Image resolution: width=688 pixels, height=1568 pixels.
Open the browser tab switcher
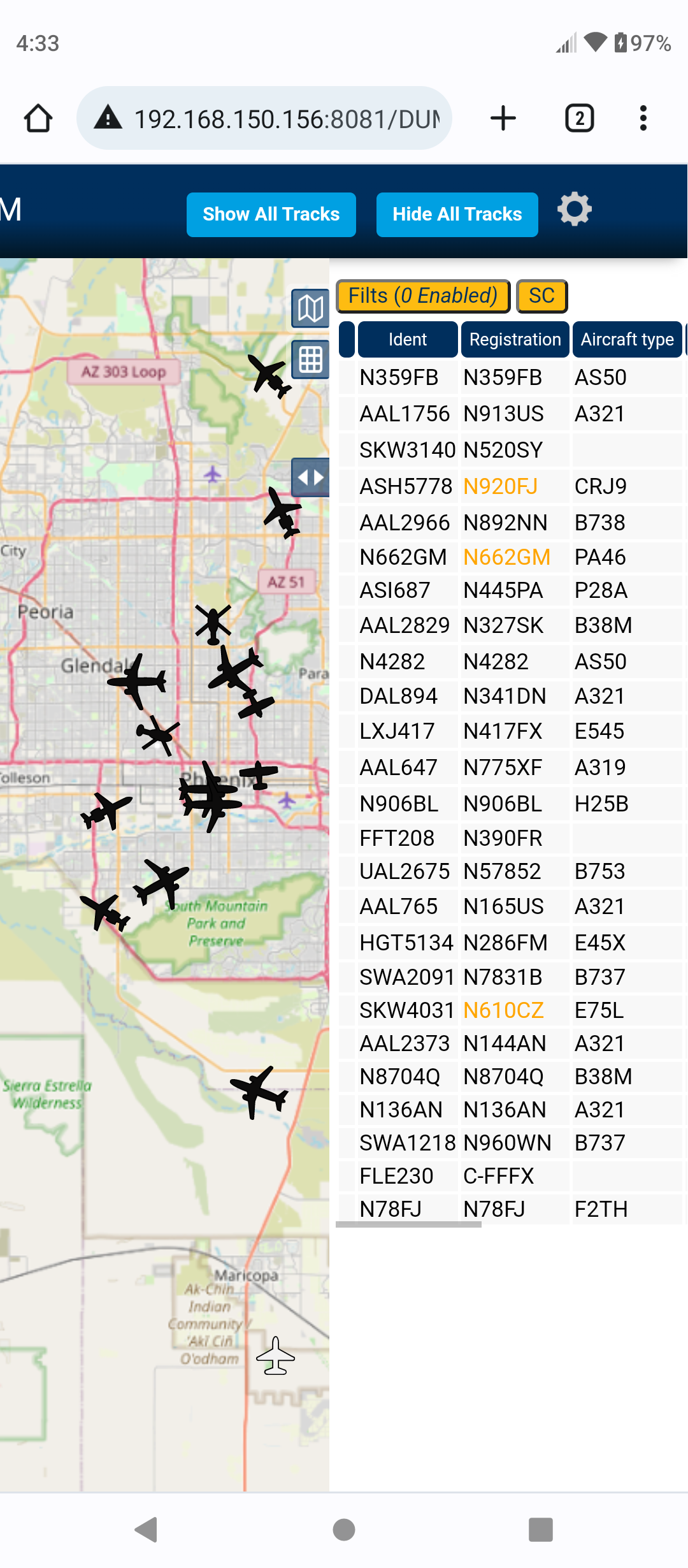tap(579, 118)
